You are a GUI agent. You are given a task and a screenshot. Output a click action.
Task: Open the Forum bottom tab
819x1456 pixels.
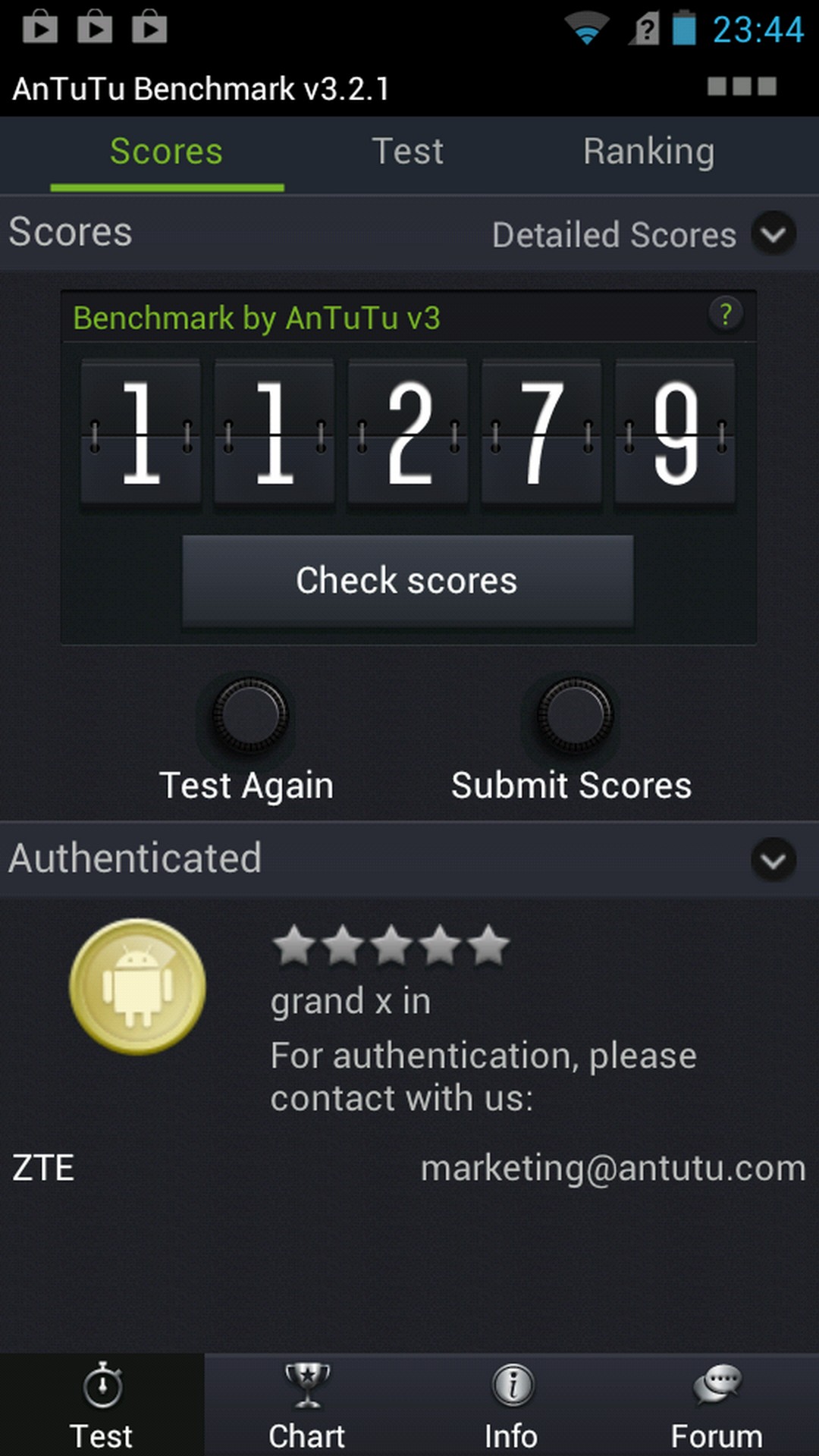716,1404
